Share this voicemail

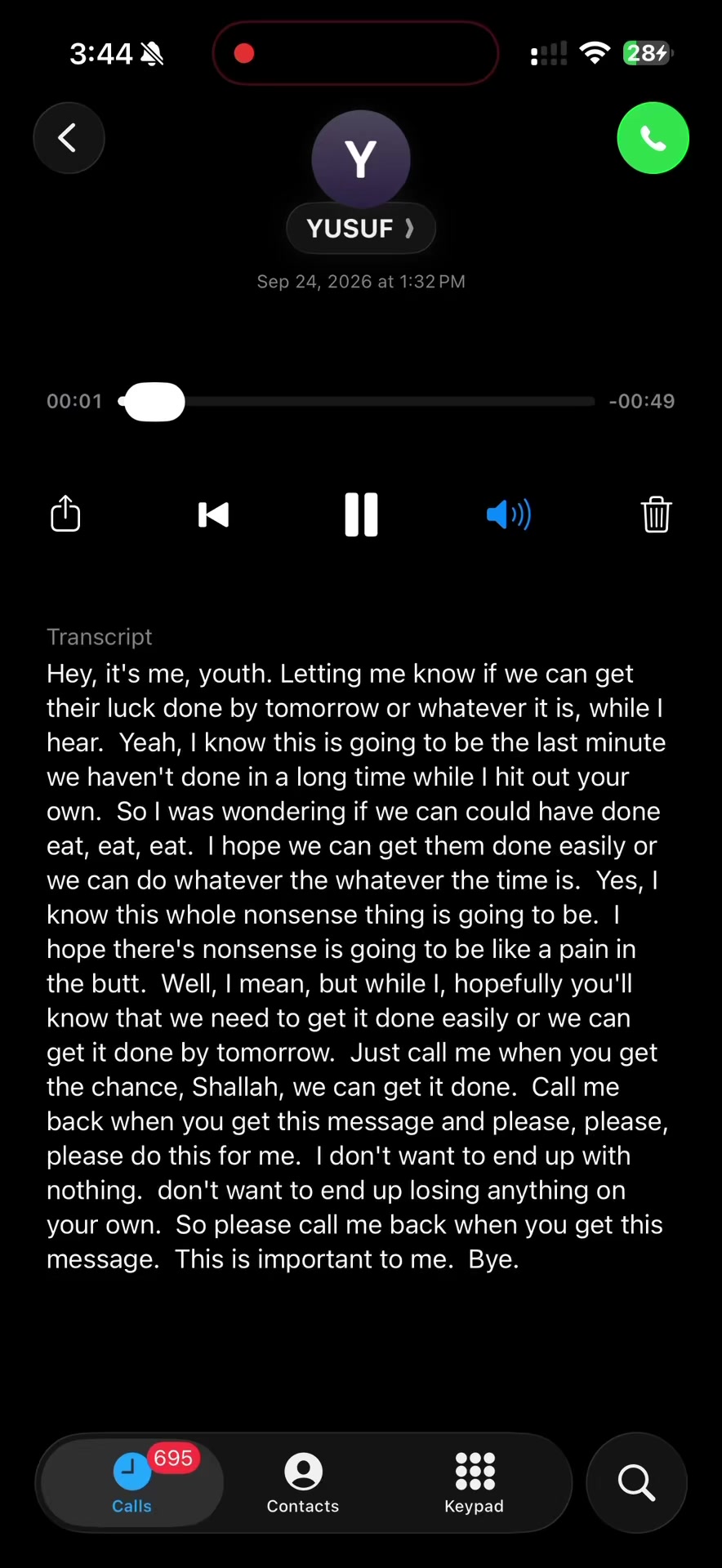[x=65, y=514]
